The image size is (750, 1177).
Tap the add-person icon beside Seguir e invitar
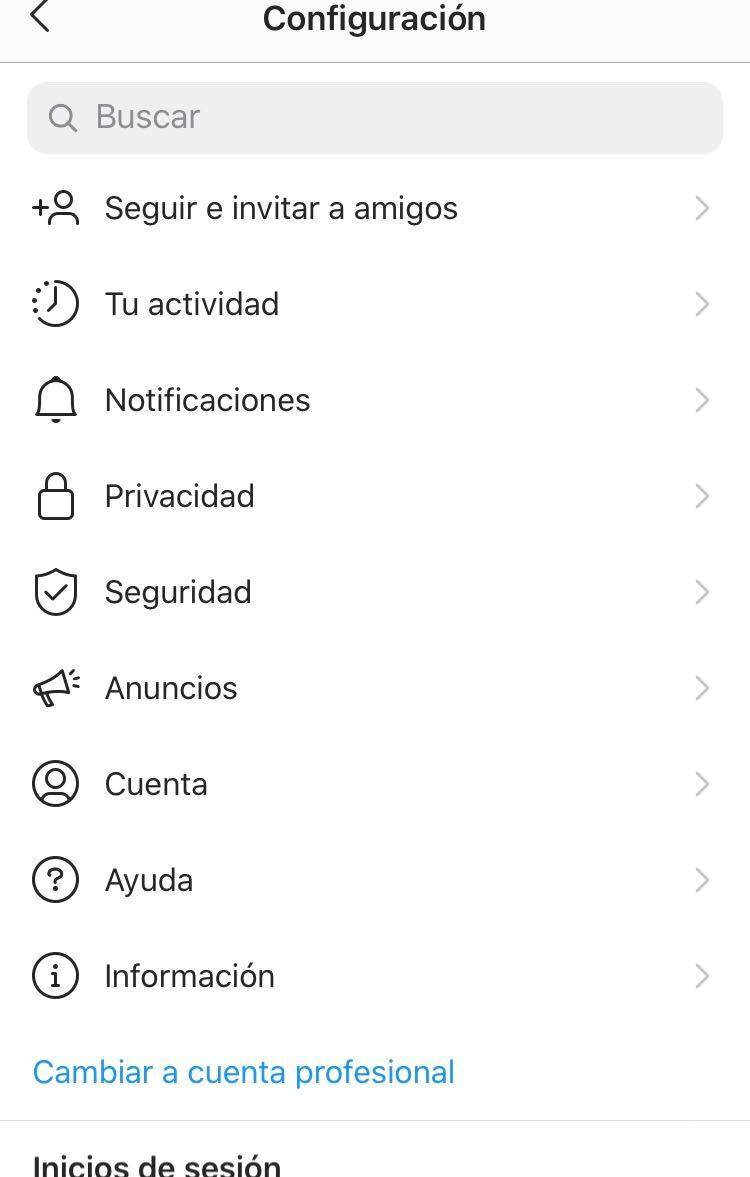pos(55,207)
